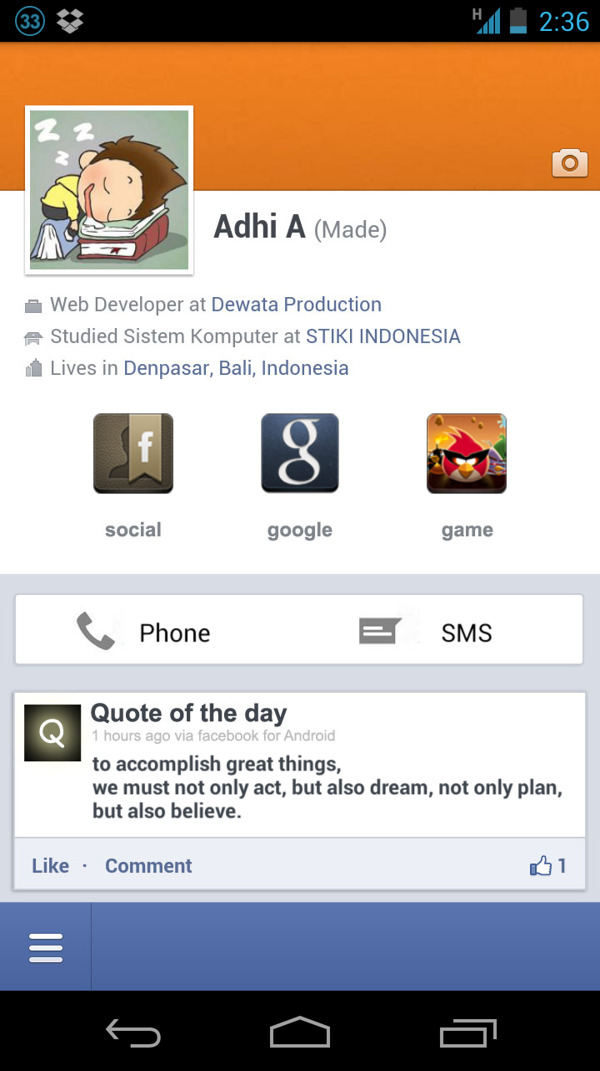The image size is (600, 1071).
Task: Open recent apps from navigation bar
Action: [467, 1033]
